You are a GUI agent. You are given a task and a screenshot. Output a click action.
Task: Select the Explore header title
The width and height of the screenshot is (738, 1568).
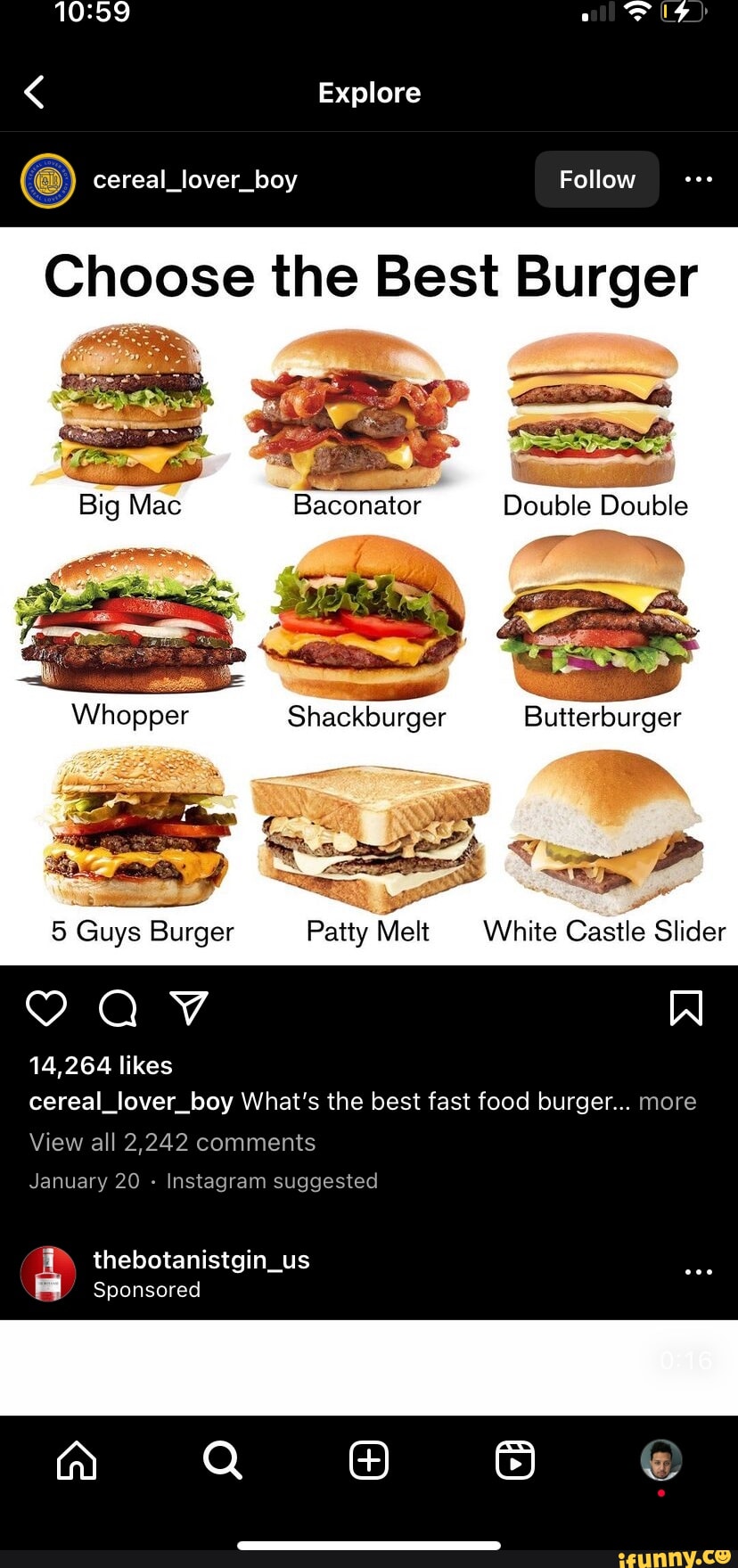tap(369, 92)
